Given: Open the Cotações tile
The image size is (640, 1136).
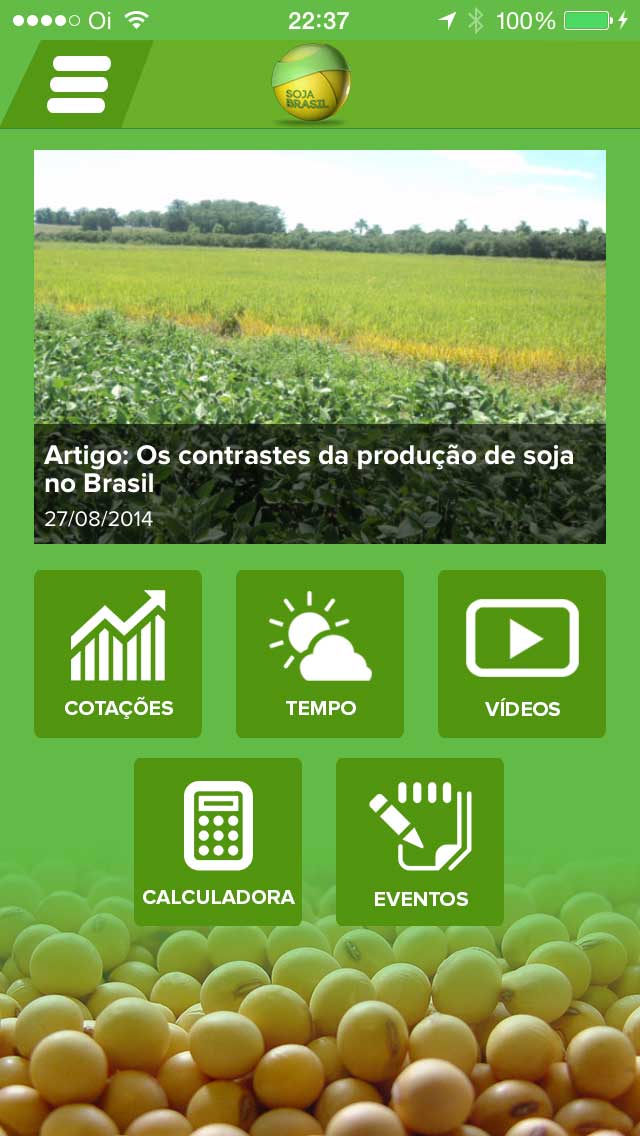Looking at the screenshot, I should pos(118,653).
